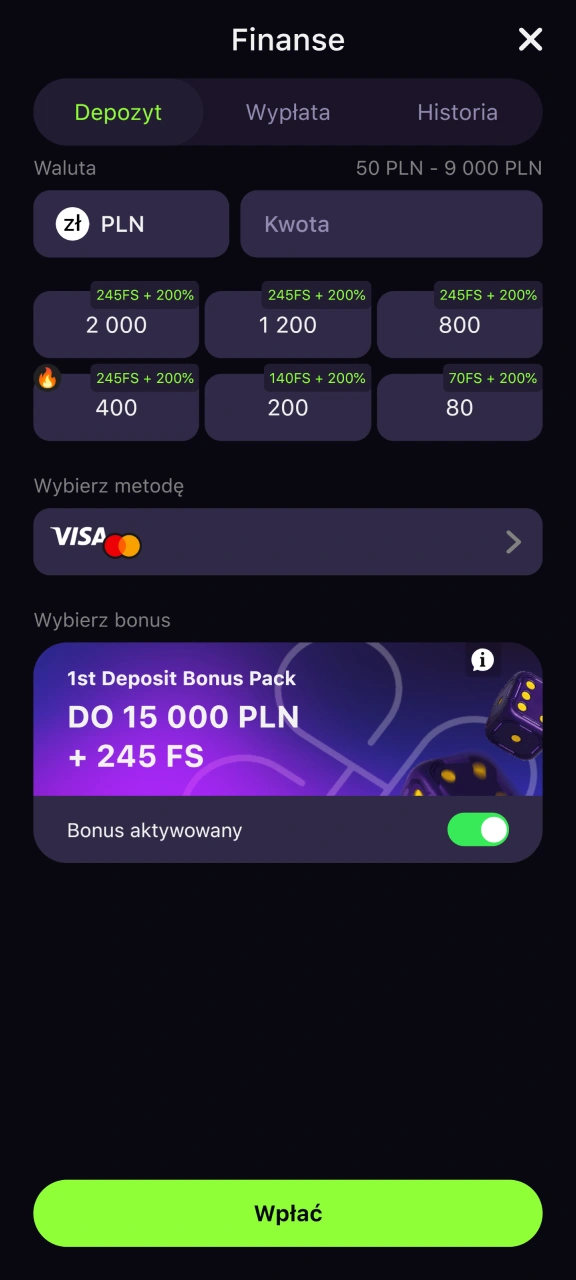Disable the Bonus aktywowany switch
576x1280 pixels.
click(x=478, y=830)
